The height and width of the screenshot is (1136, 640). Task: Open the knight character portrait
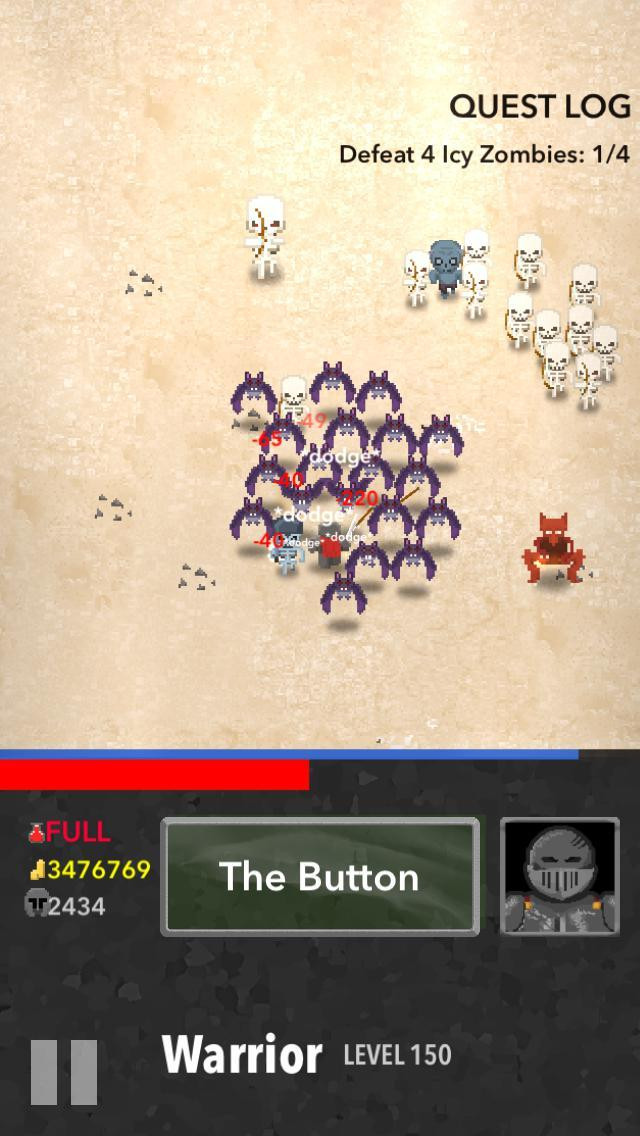(x=560, y=877)
